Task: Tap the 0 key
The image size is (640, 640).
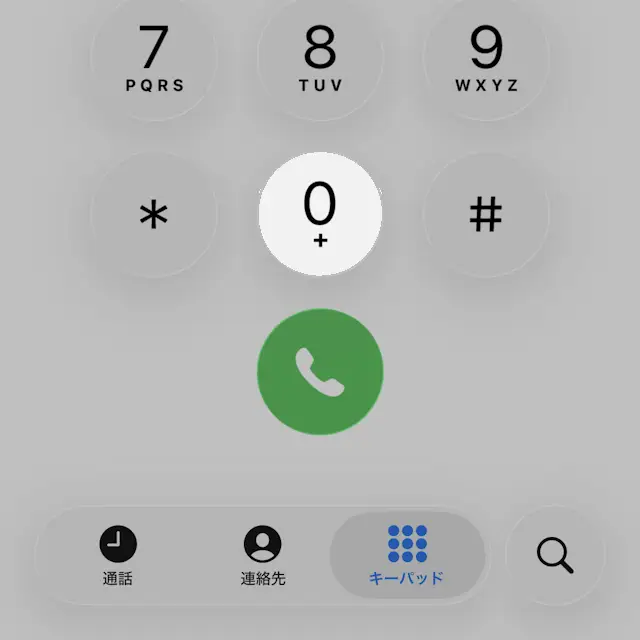Action: [320, 215]
